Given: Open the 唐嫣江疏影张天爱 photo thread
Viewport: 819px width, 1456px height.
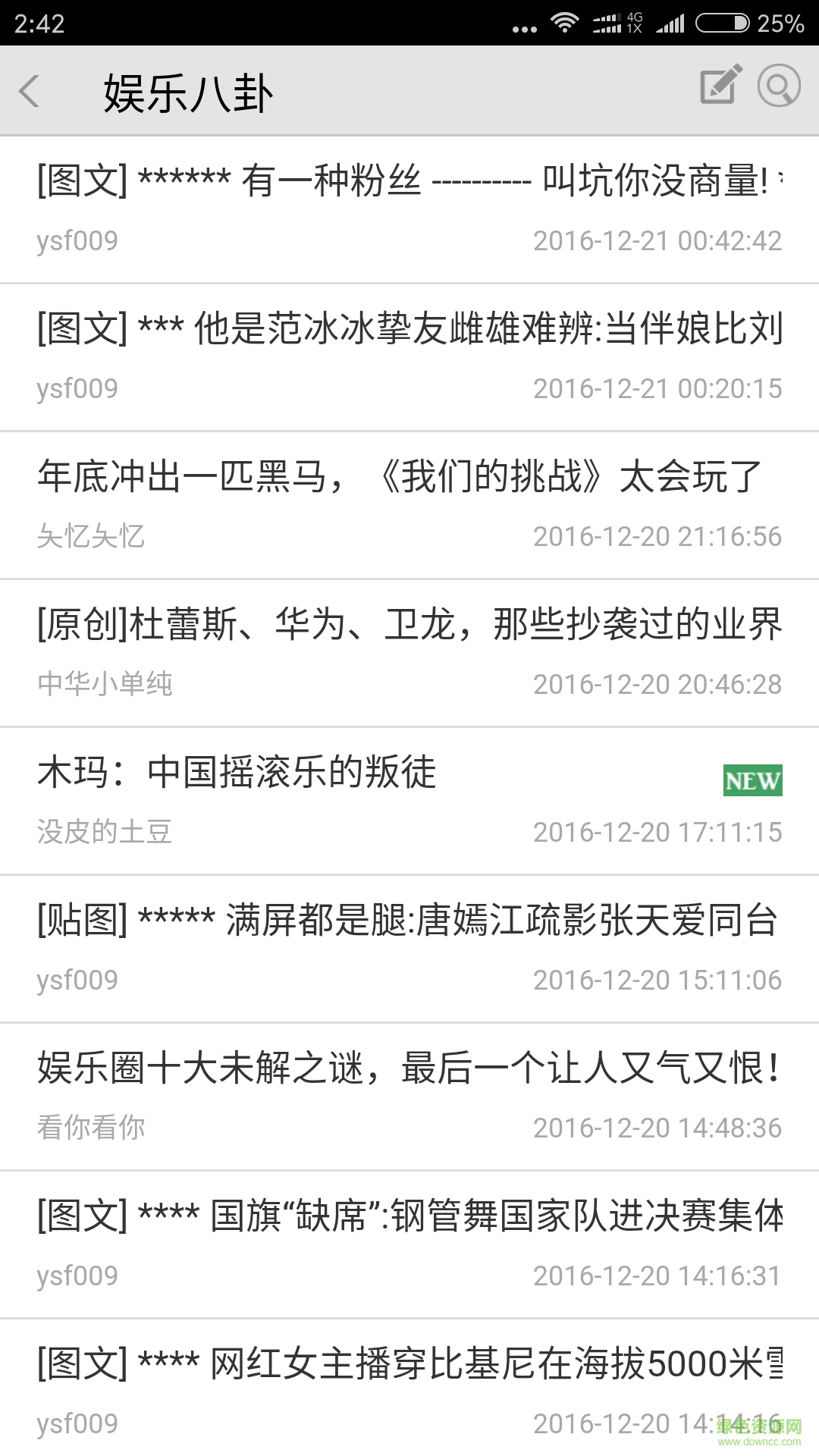Looking at the screenshot, I should (x=406, y=919).
